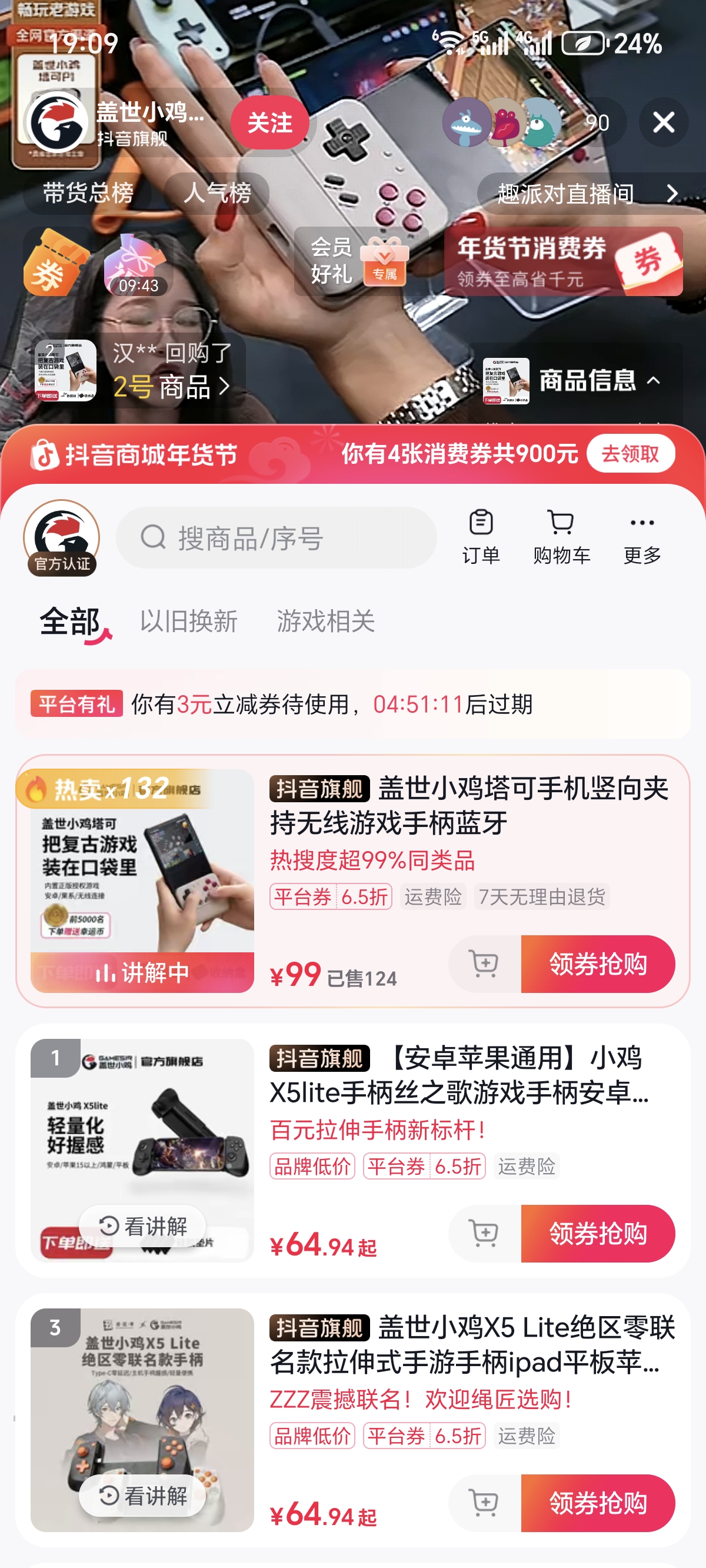Screen dimensions: 706x1568
Task: Open 更多 options menu
Action: click(642, 537)
